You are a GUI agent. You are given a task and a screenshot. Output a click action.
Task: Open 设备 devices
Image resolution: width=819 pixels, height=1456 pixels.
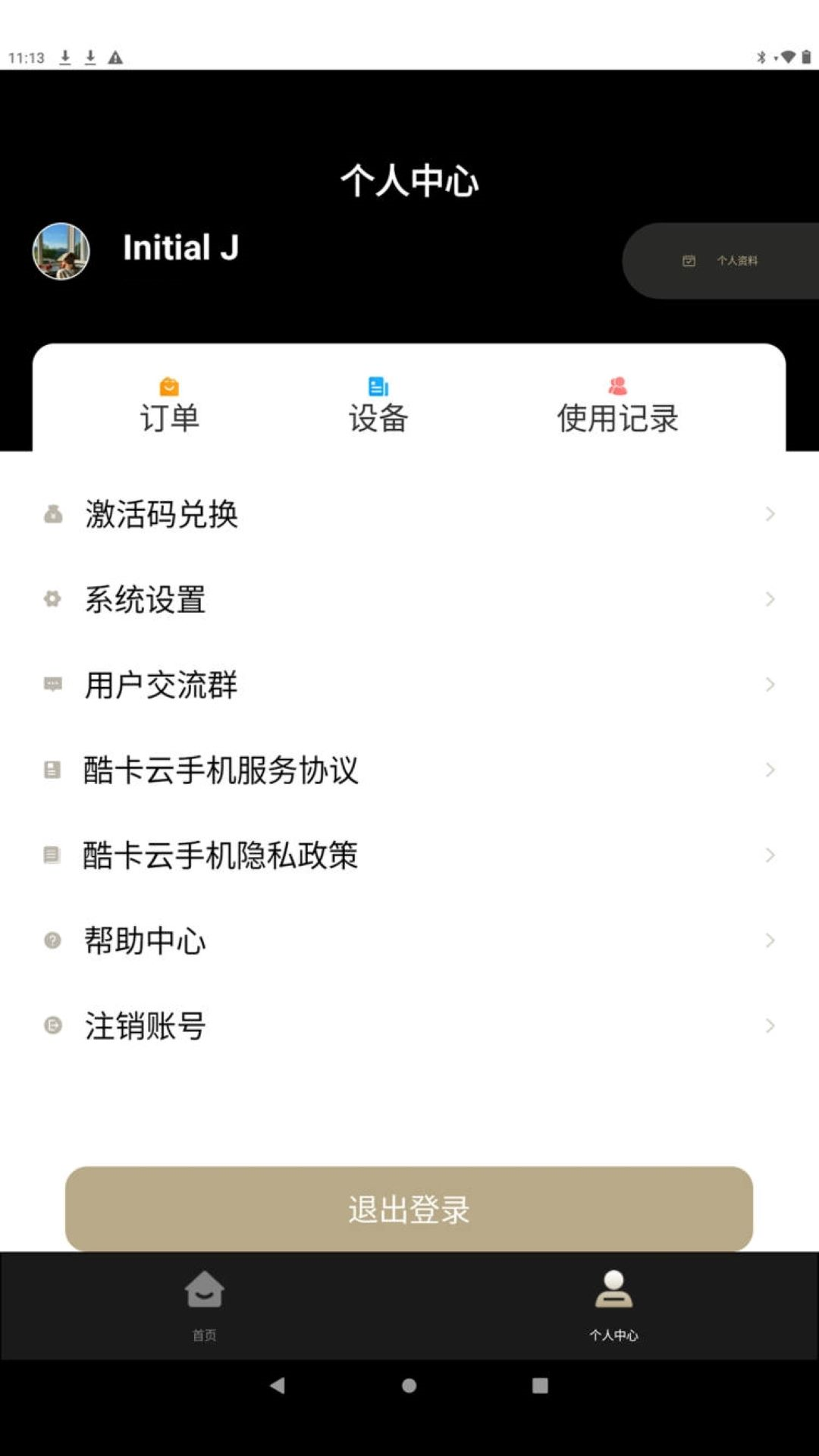tap(378, 406)
